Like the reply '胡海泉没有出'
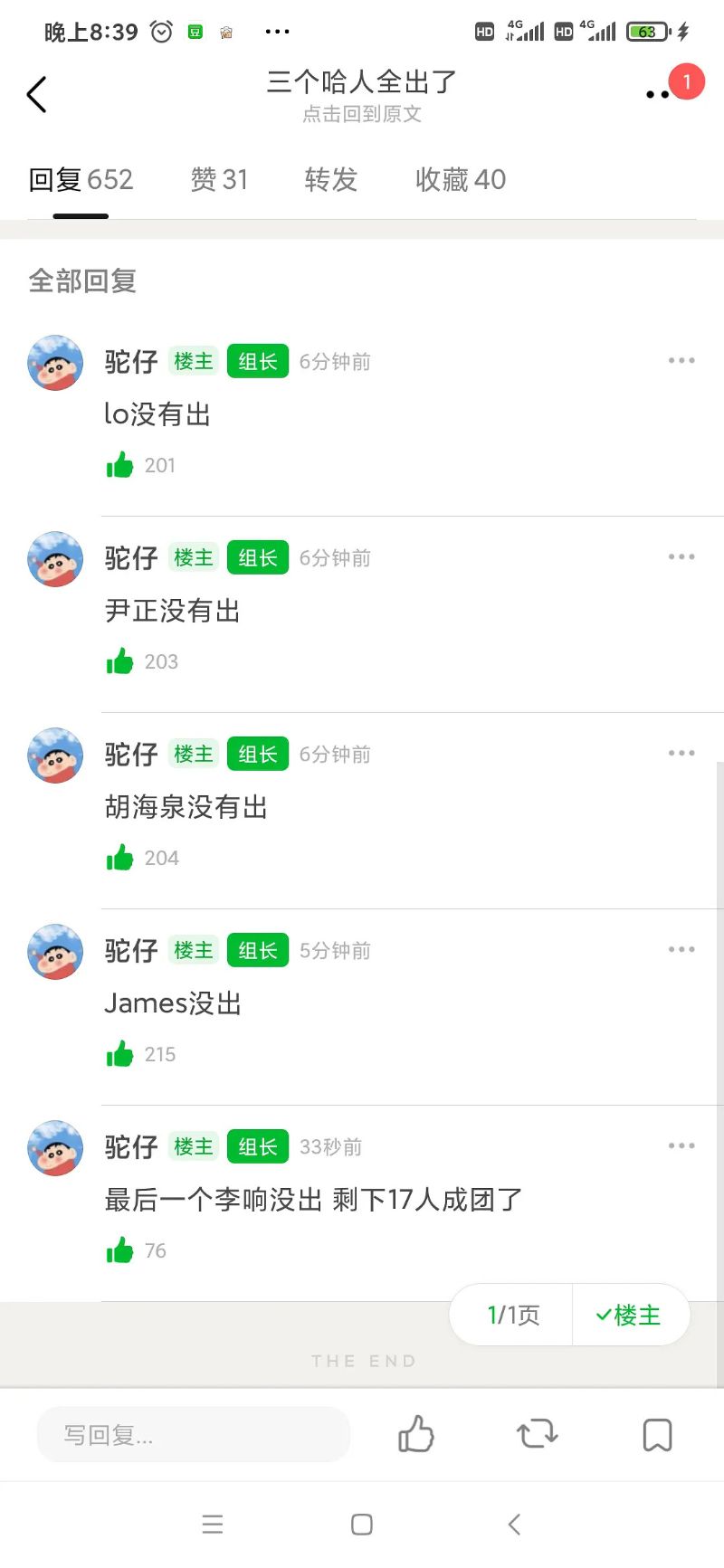The image size is (724, 1568). [x=120, y=859]
